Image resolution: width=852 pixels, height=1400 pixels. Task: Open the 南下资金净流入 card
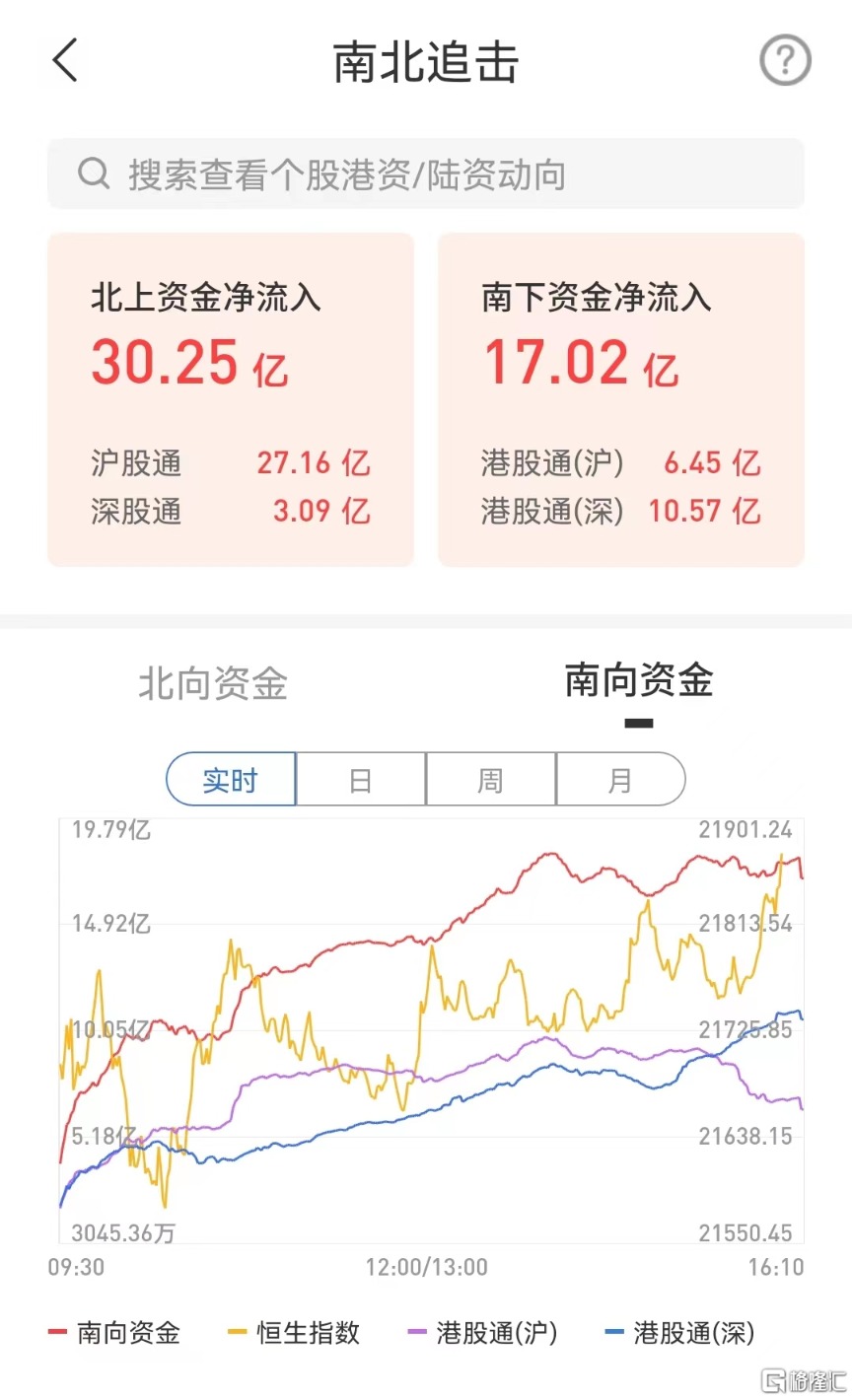point(621,399)
